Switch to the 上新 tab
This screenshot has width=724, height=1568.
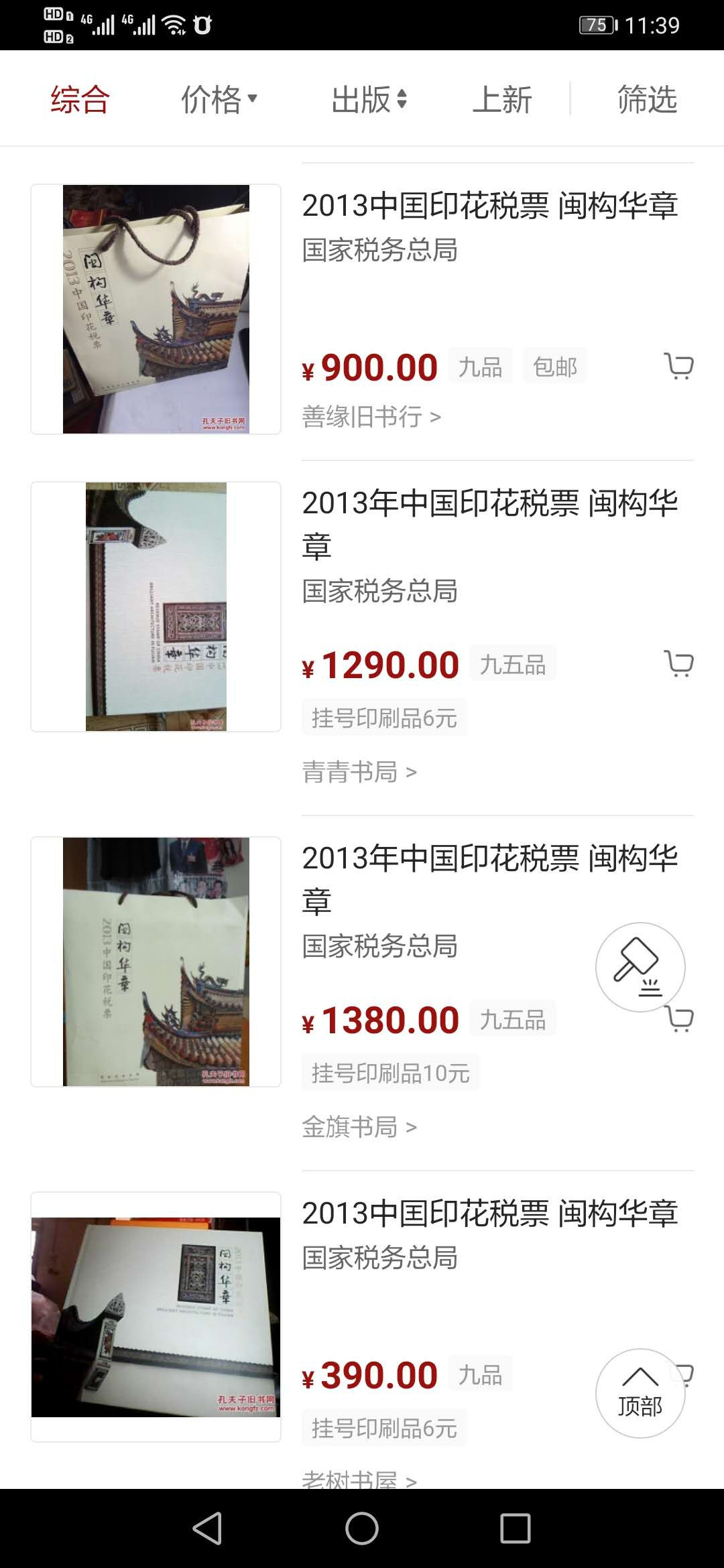[x=501, y=100]
